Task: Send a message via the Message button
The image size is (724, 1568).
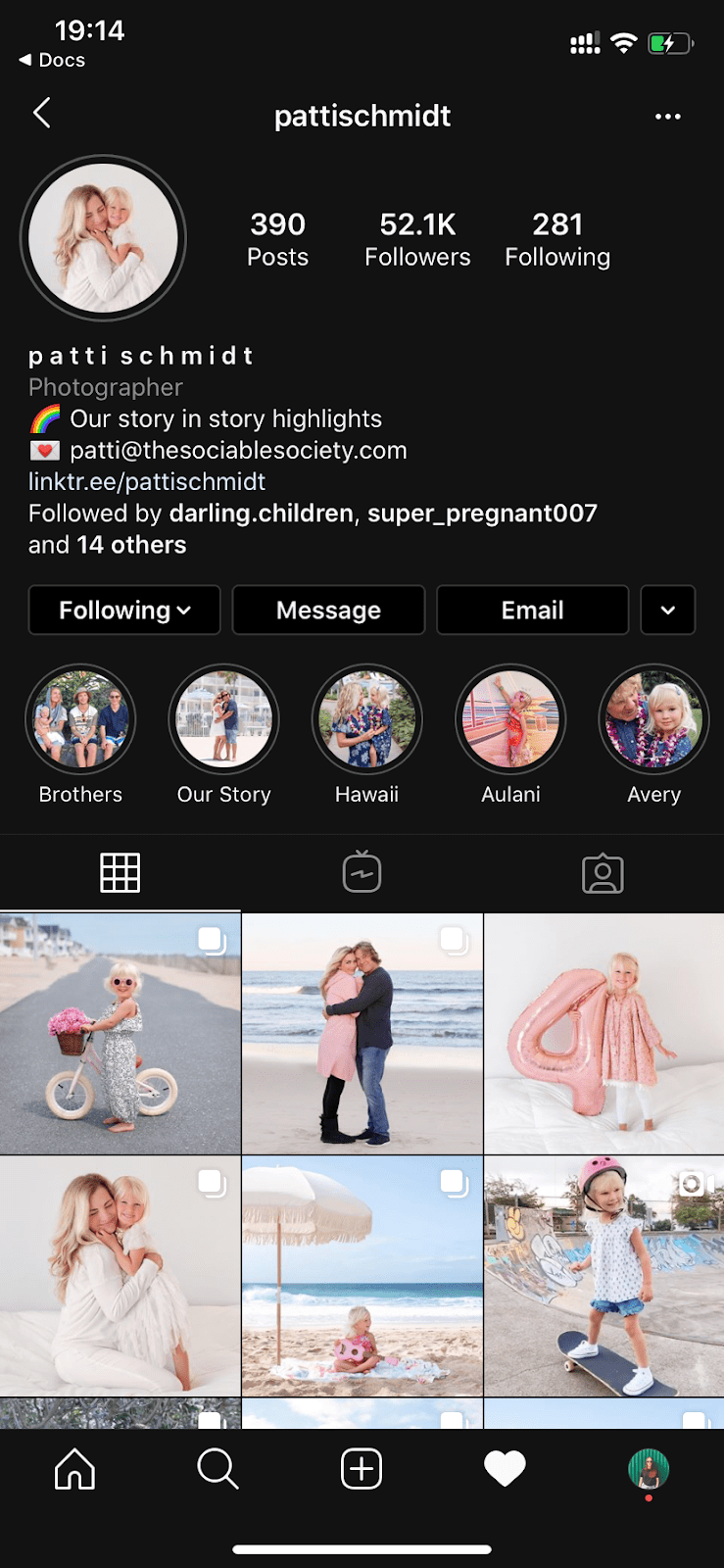Action: (328, 611)
